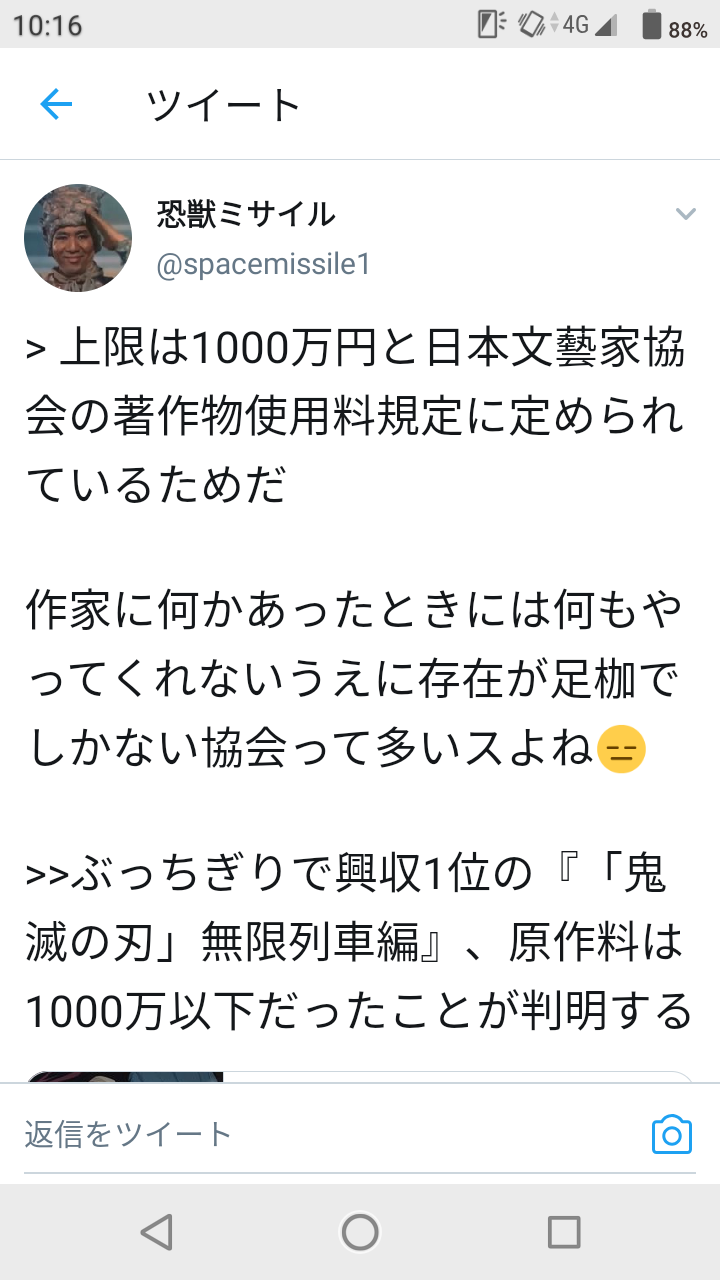Open recent apps from the navigation bar
Viewport: 720px width, 1280px height.
click(x=564, y=1232)
